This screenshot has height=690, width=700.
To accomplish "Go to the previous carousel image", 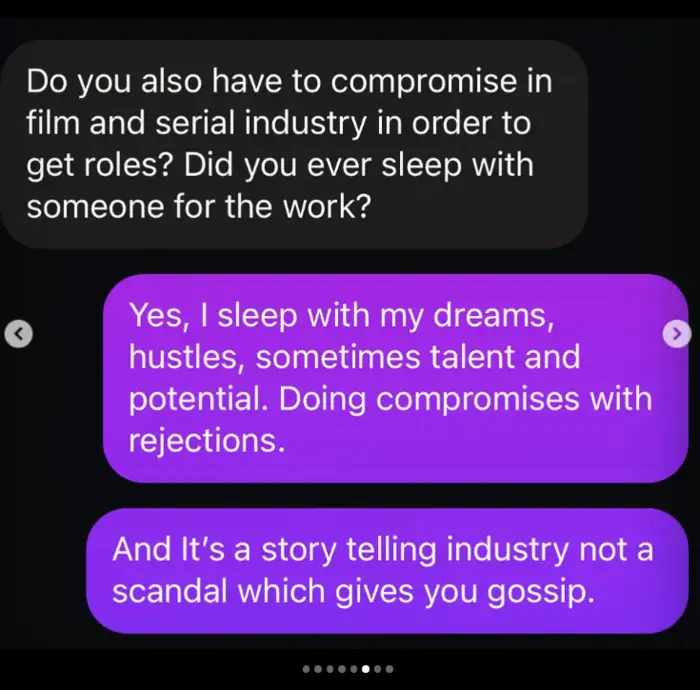I will point(14,333).
